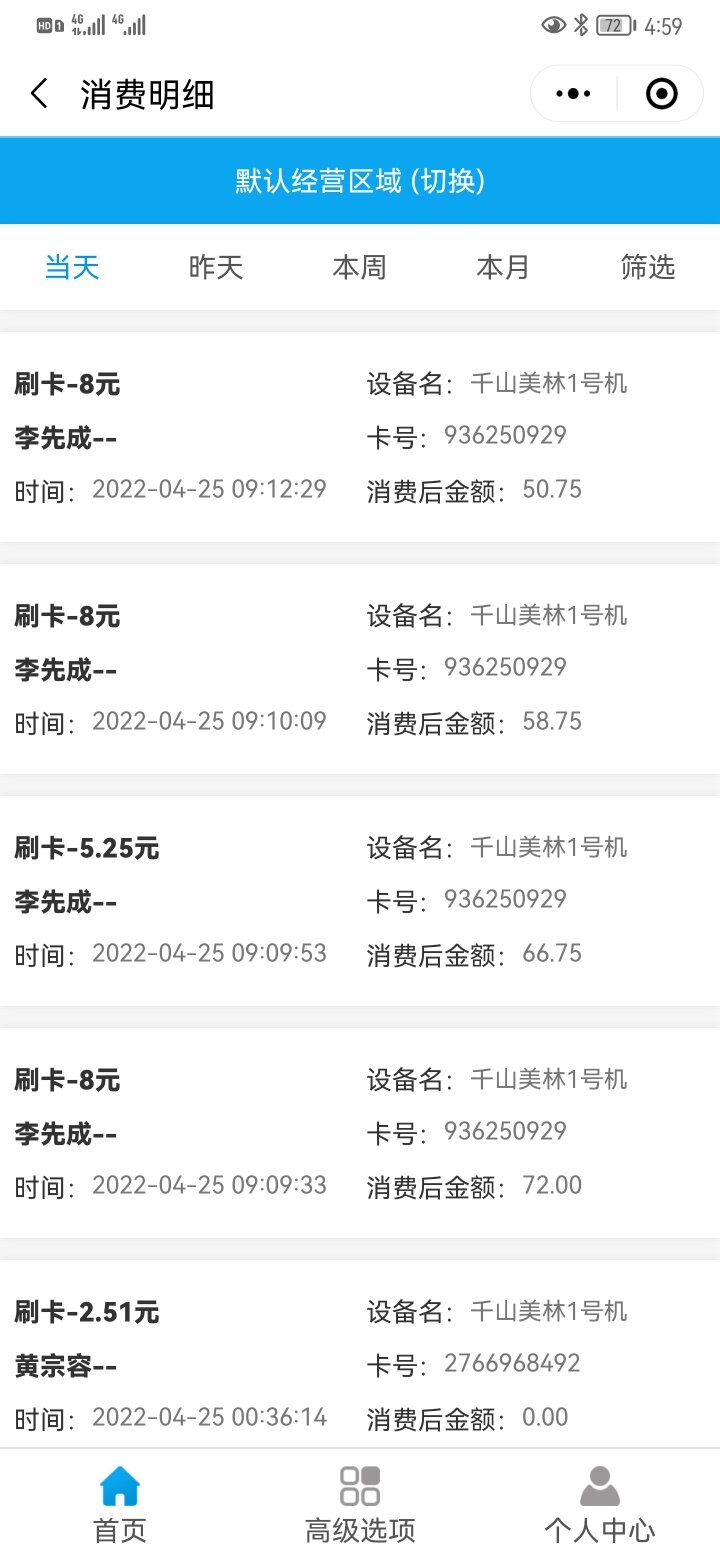
Task: Open the record with balance 72.00
Action: pos(360,1133)
